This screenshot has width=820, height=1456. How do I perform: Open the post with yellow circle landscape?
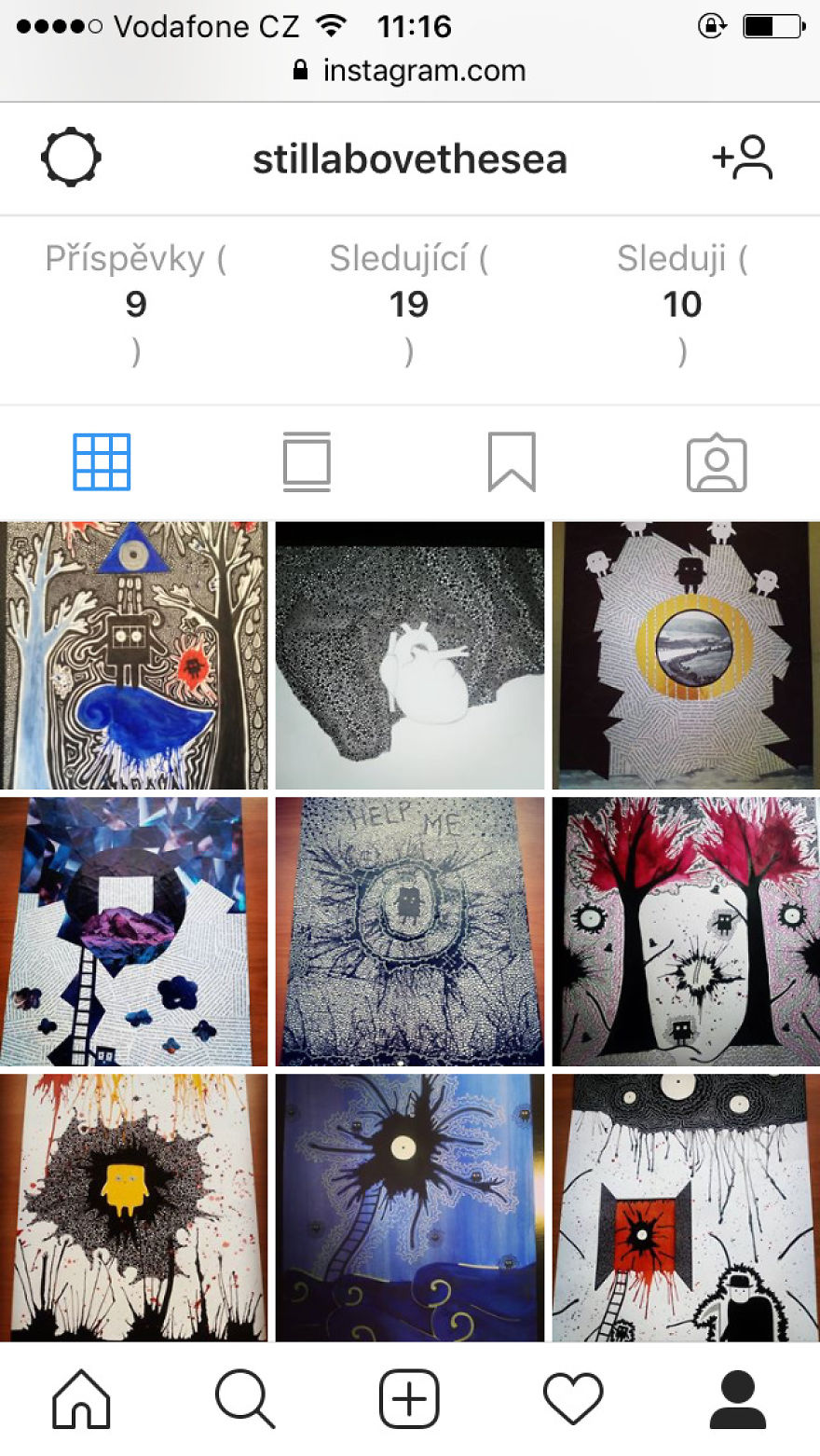[x=686, y=655]
